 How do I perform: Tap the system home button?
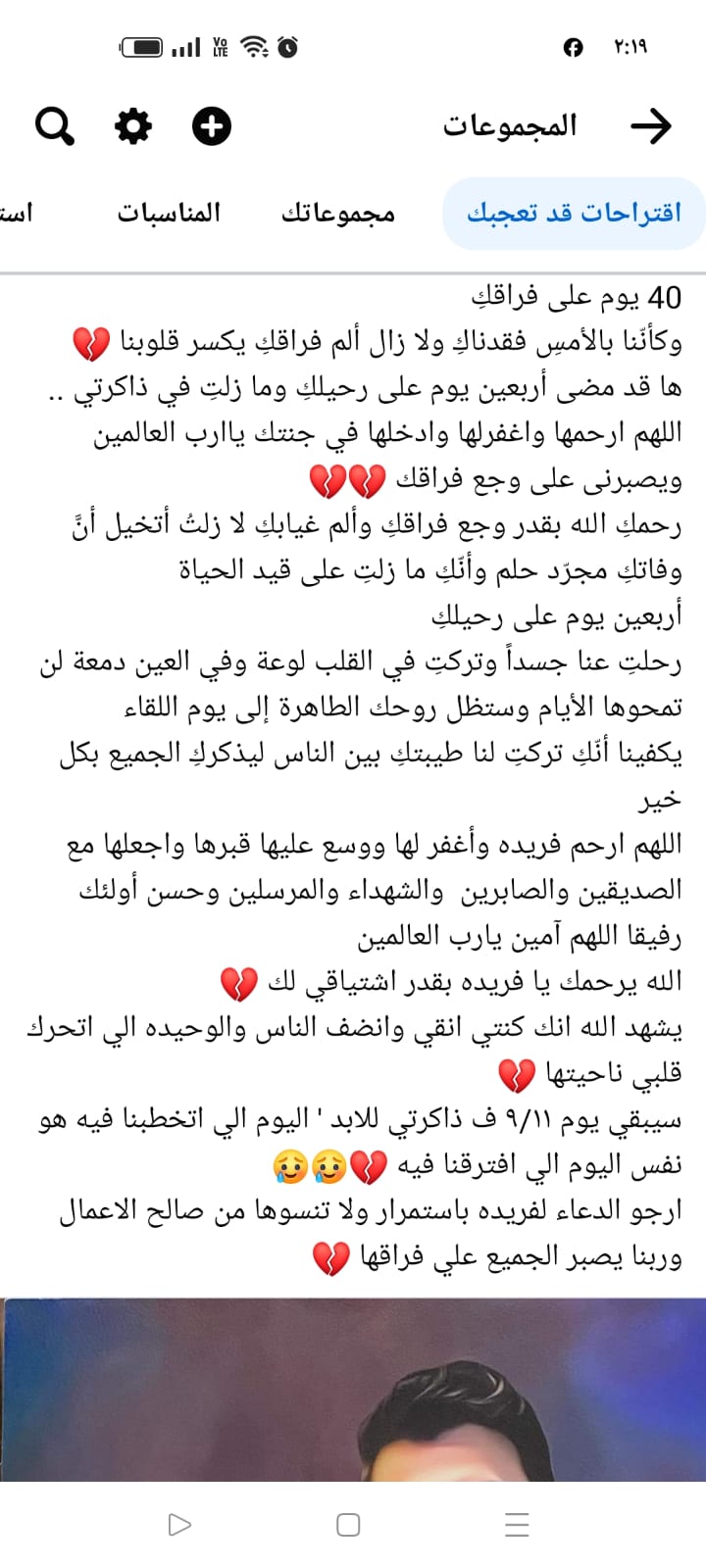click(x=348, y=1524)
